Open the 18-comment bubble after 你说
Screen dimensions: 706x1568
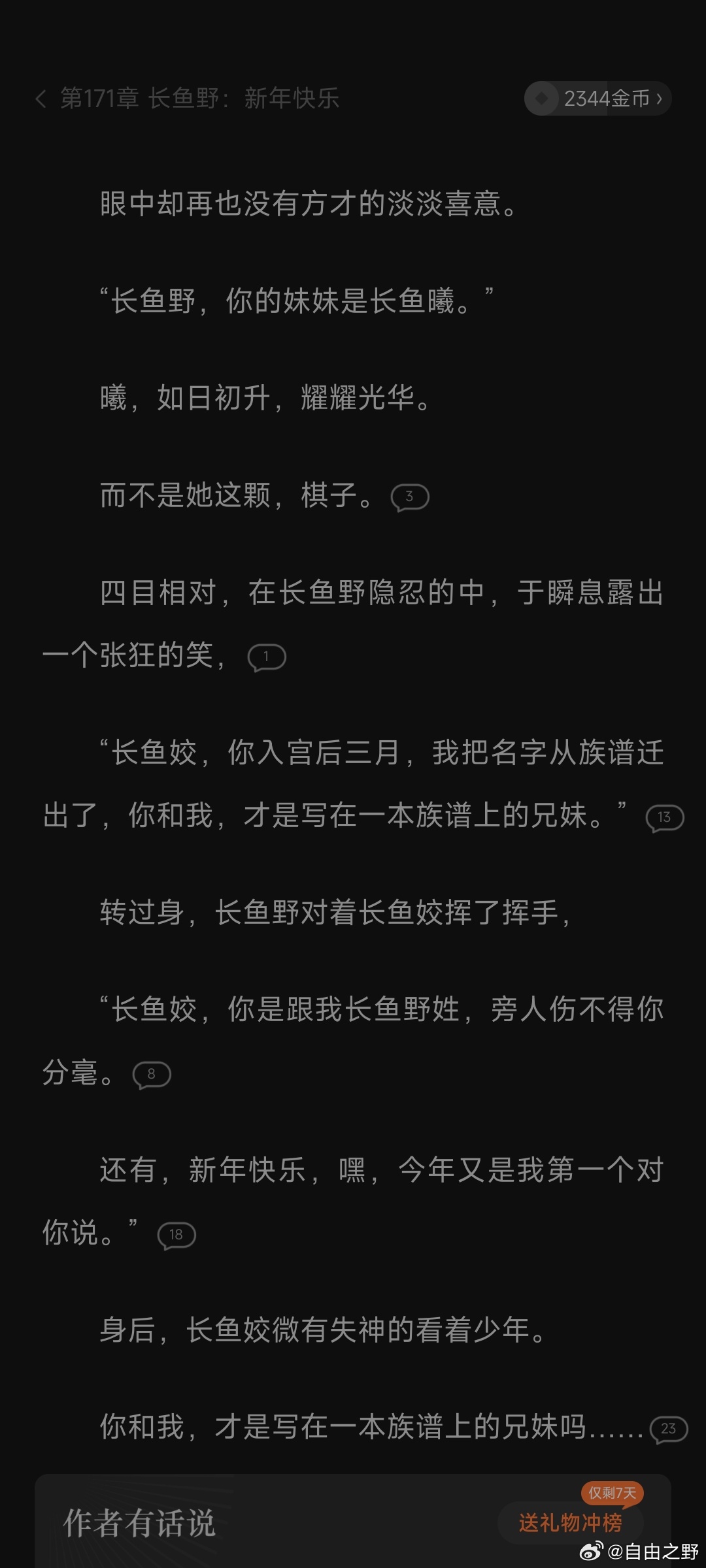pyautogui.click(x=176, y=1235)
